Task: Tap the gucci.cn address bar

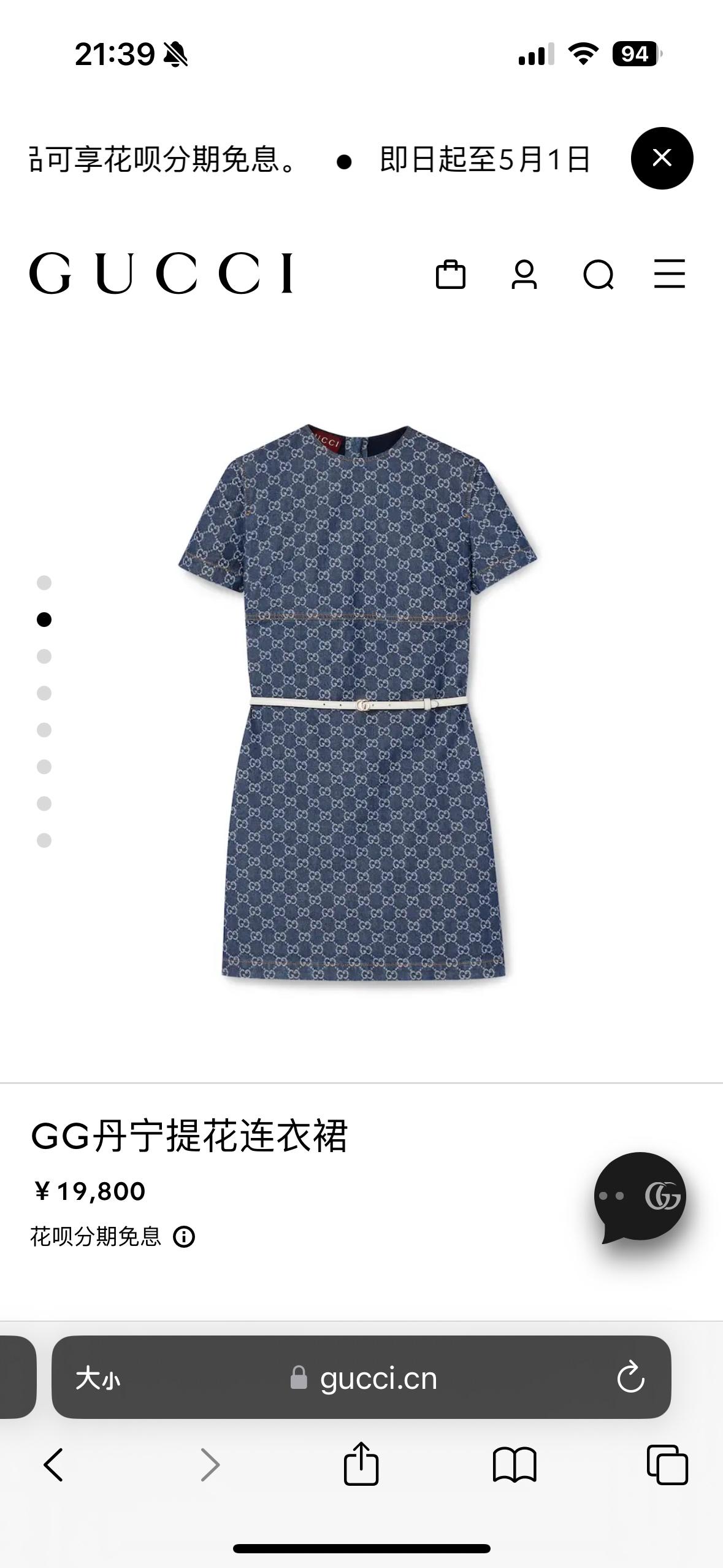Action: (377, 1378)
